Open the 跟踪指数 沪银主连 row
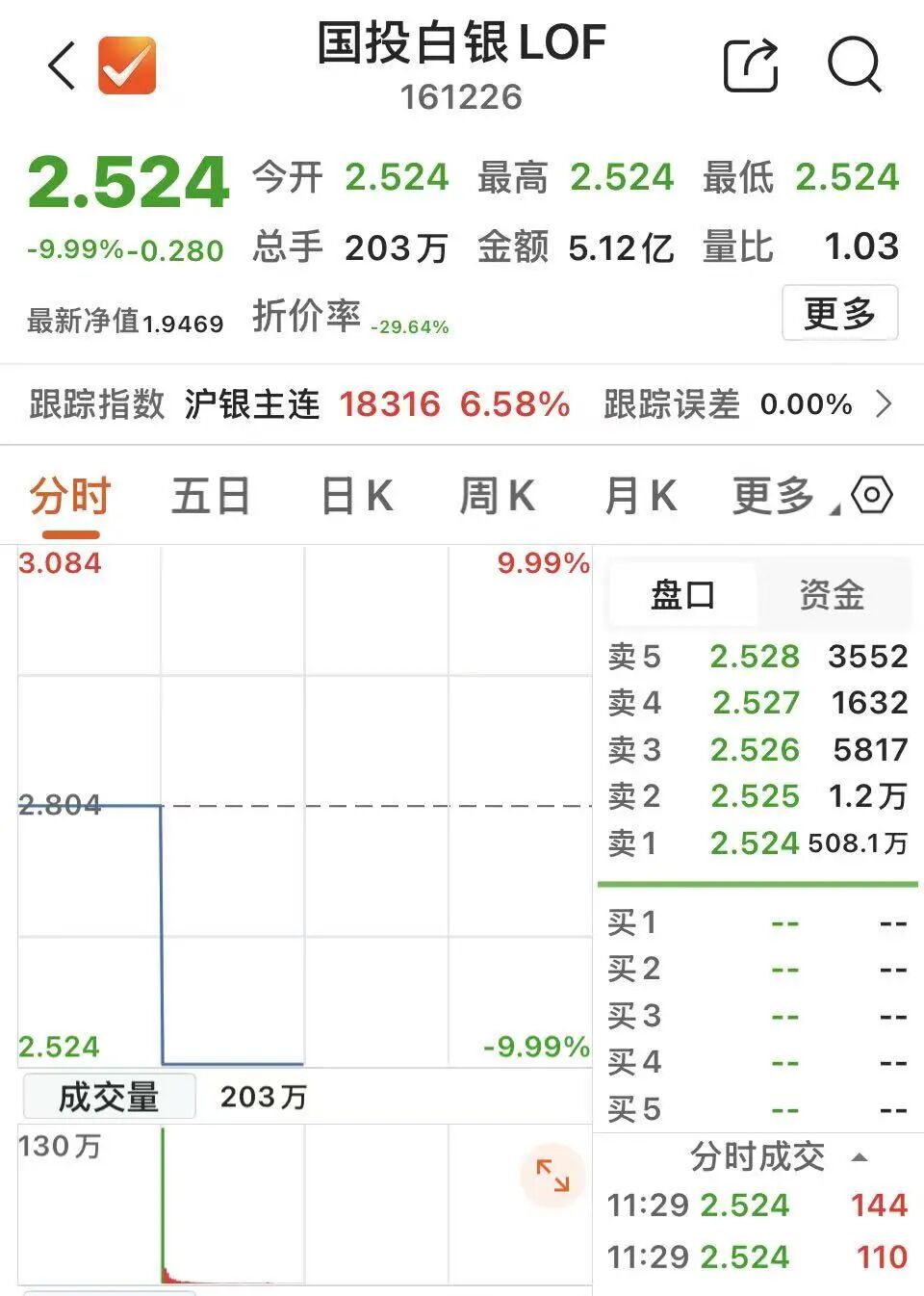Image resolution: width=924 pixels, height=1296 pixels. click(x=460, y=404)
